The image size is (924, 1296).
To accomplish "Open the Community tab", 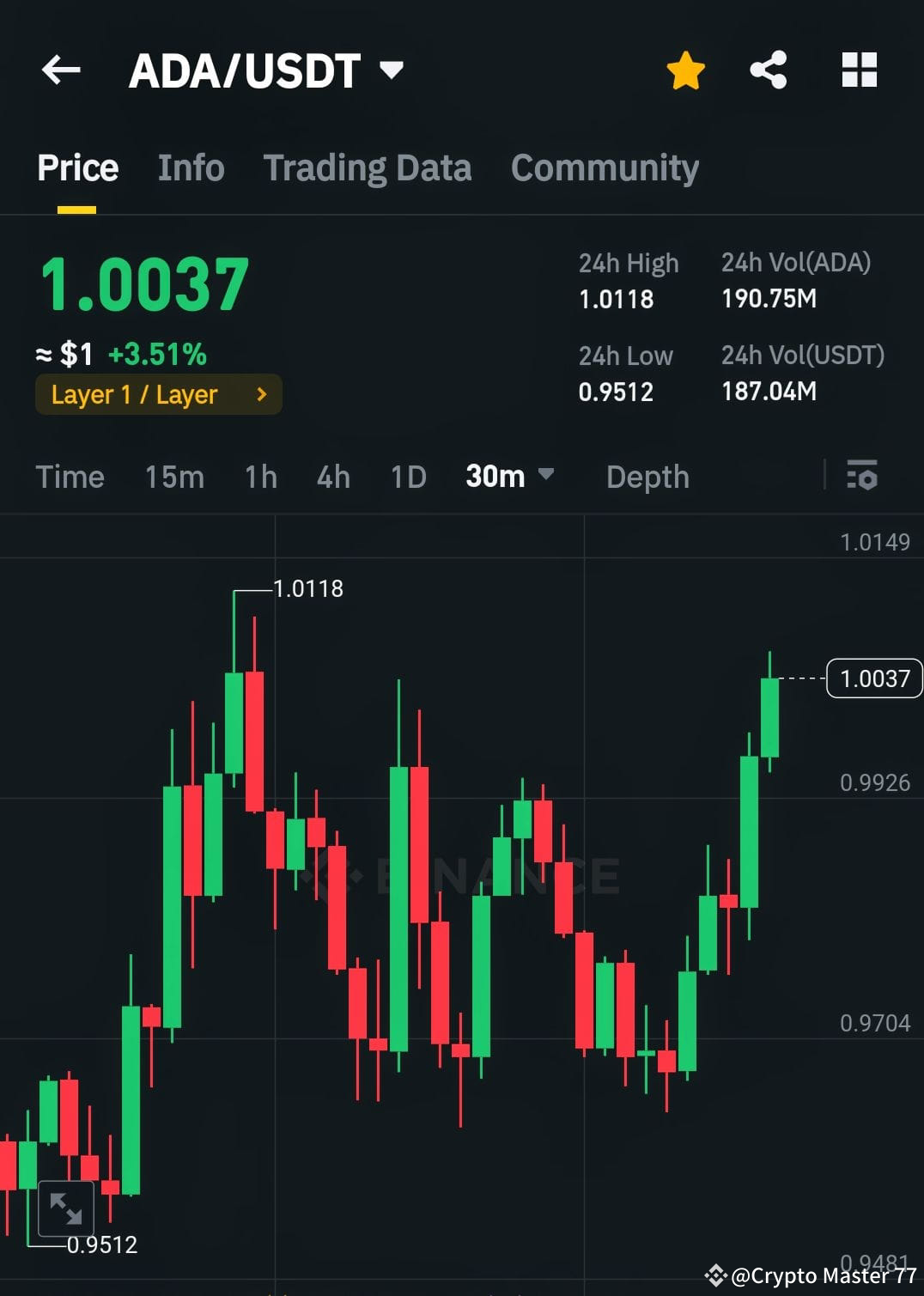I will [x=604, y=167].
